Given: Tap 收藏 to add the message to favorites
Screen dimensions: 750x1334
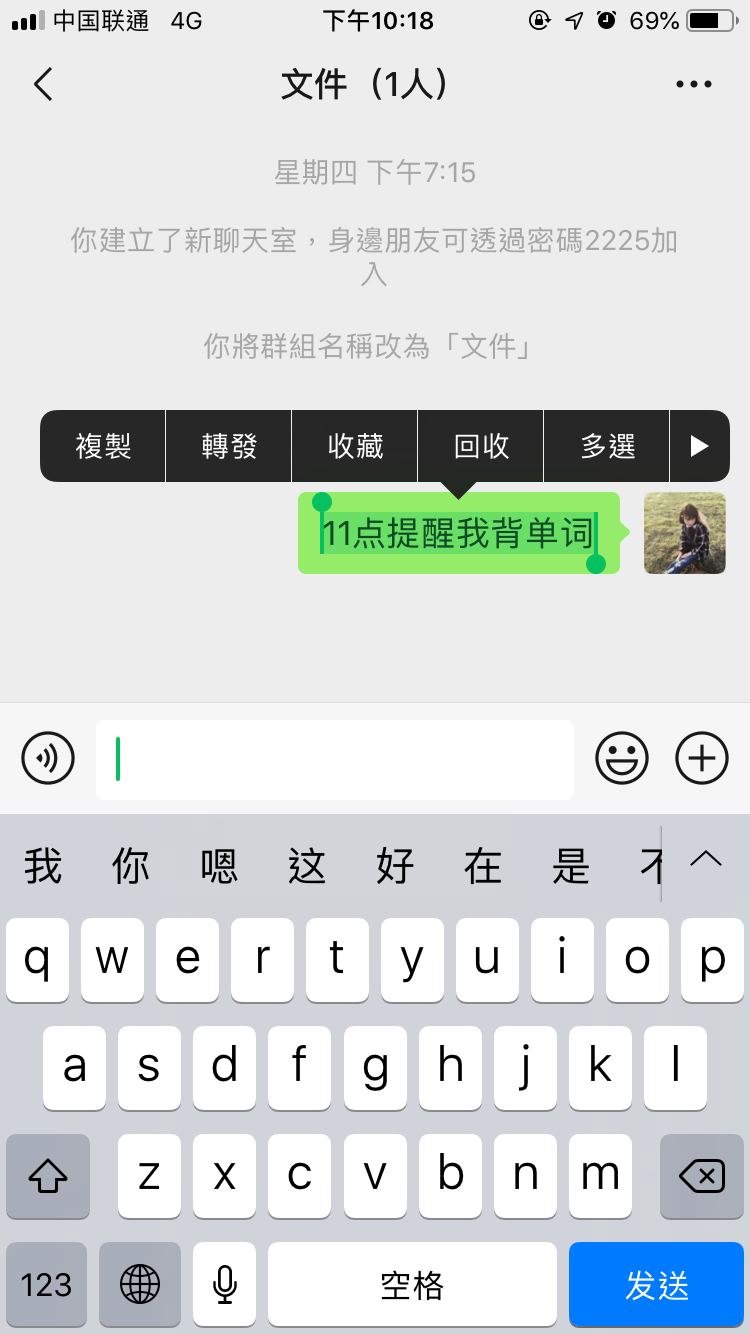Looking at the screenshot, I should (x=355, y=446).
